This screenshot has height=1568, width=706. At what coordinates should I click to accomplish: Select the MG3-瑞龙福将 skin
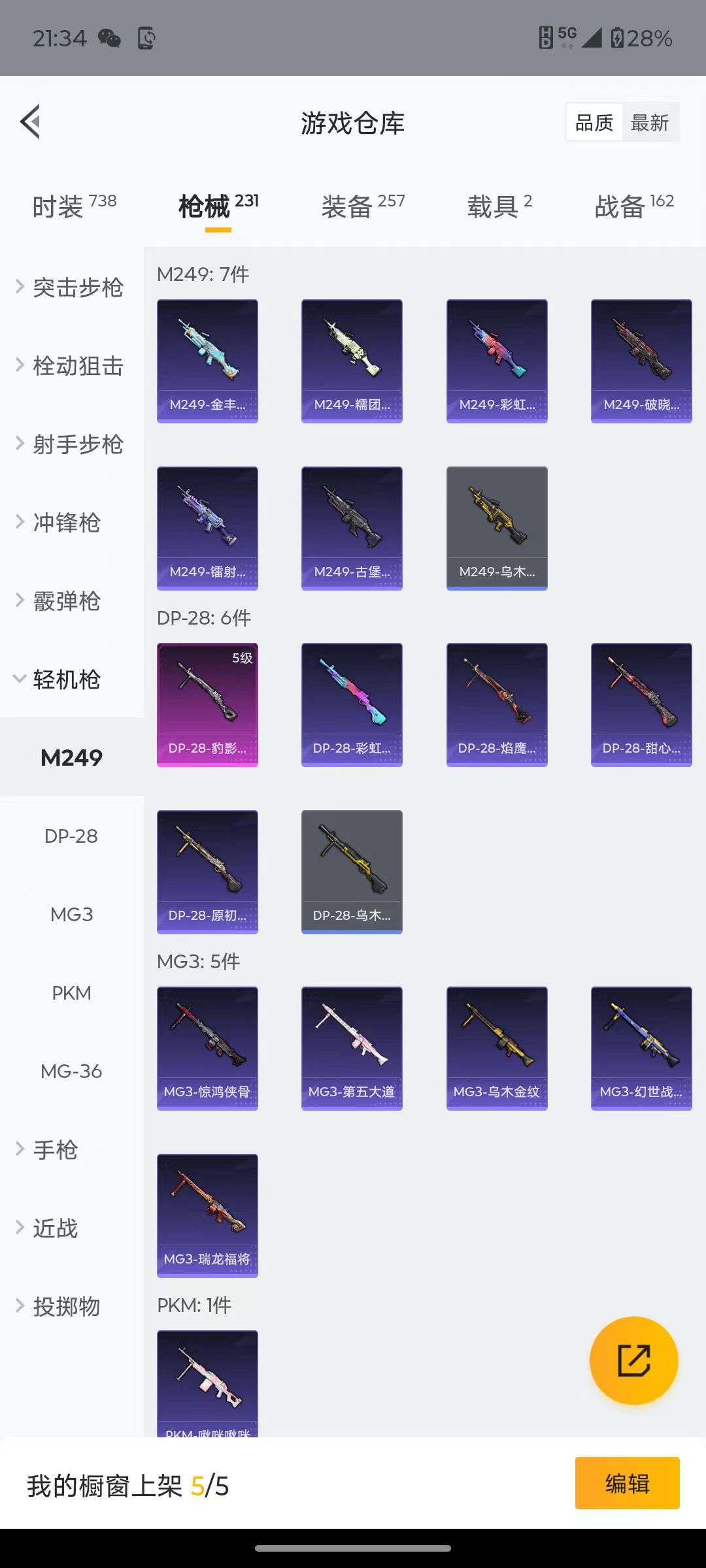[x=207, y=1215]
